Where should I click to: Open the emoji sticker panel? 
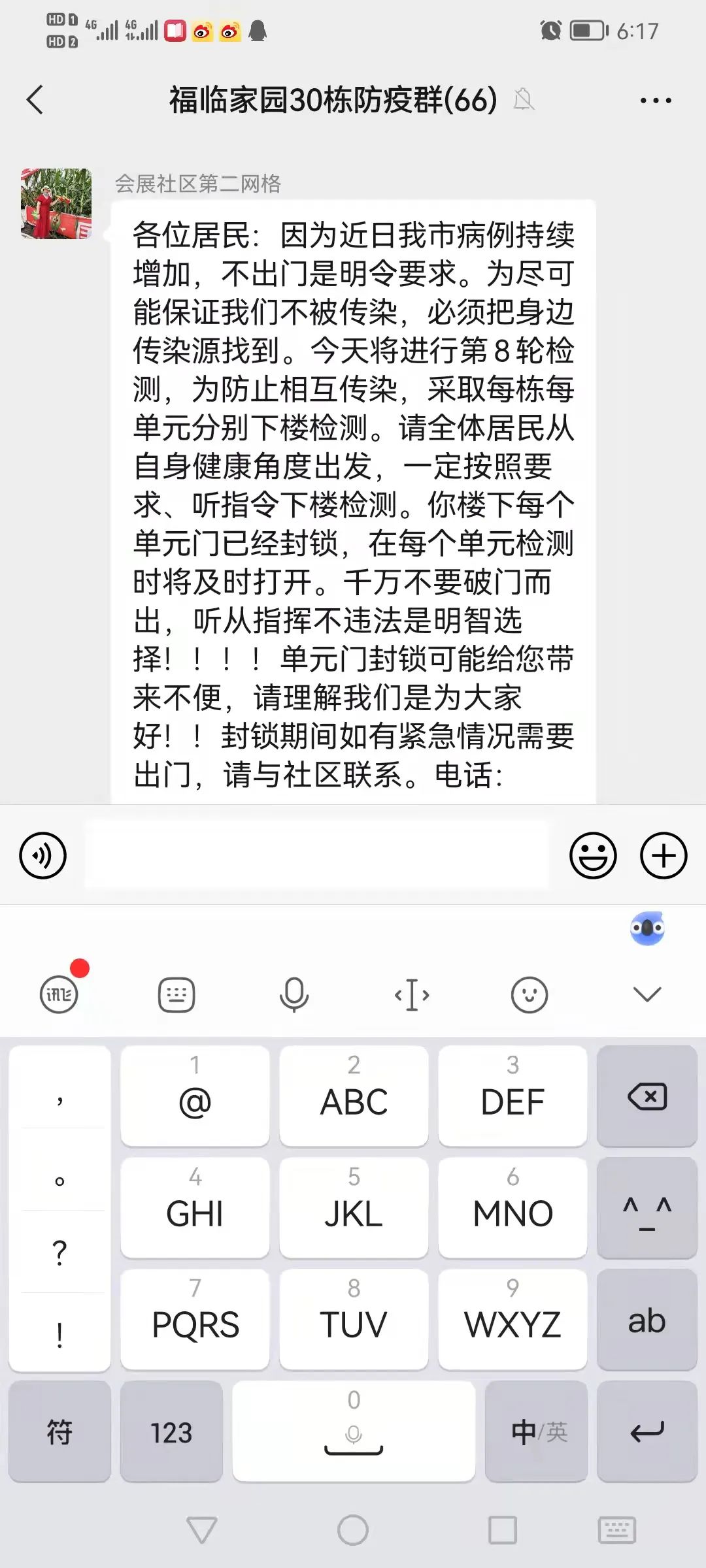[x=593, y=855]
